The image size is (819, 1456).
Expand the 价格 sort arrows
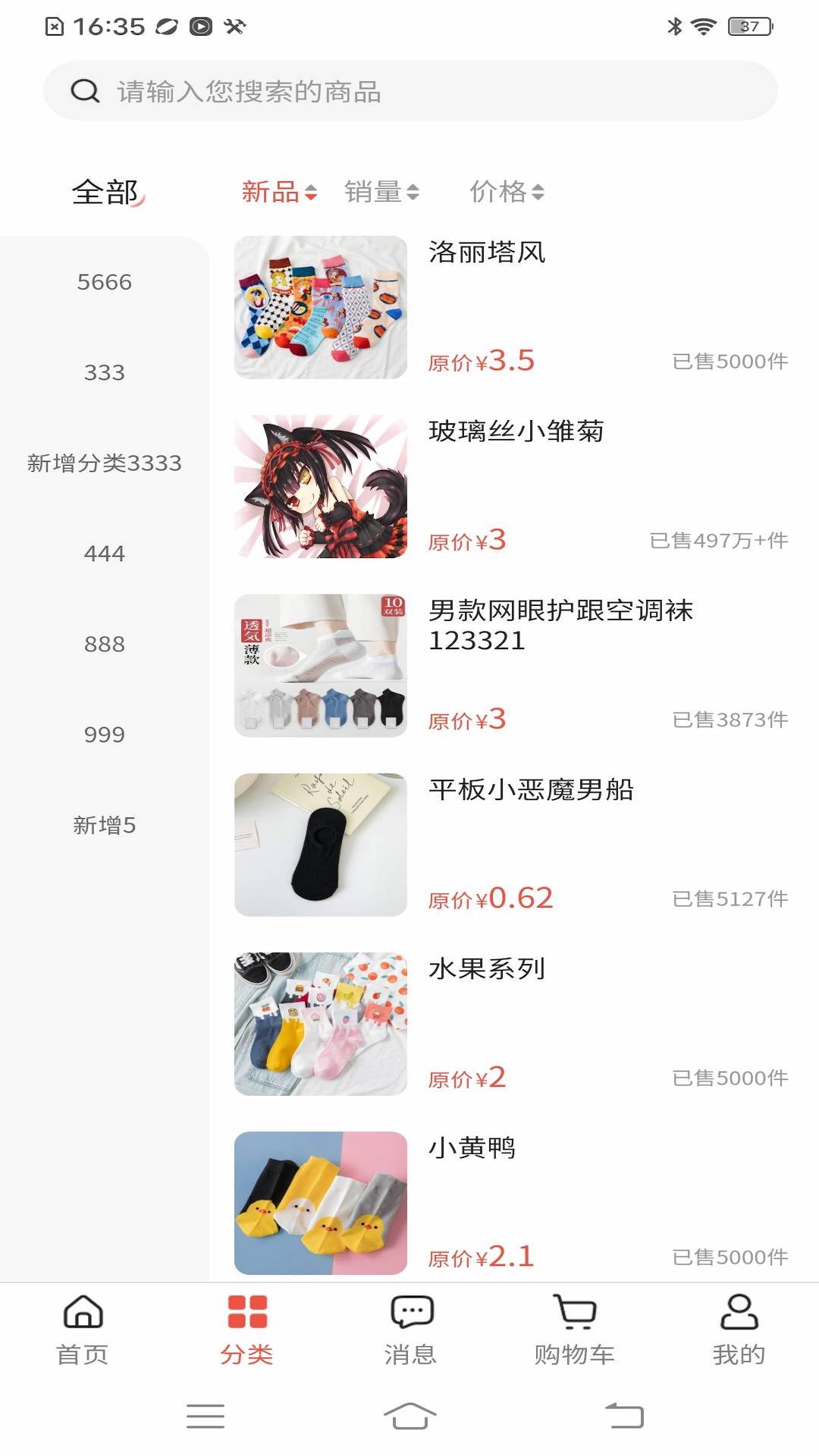tap(538, 193)
